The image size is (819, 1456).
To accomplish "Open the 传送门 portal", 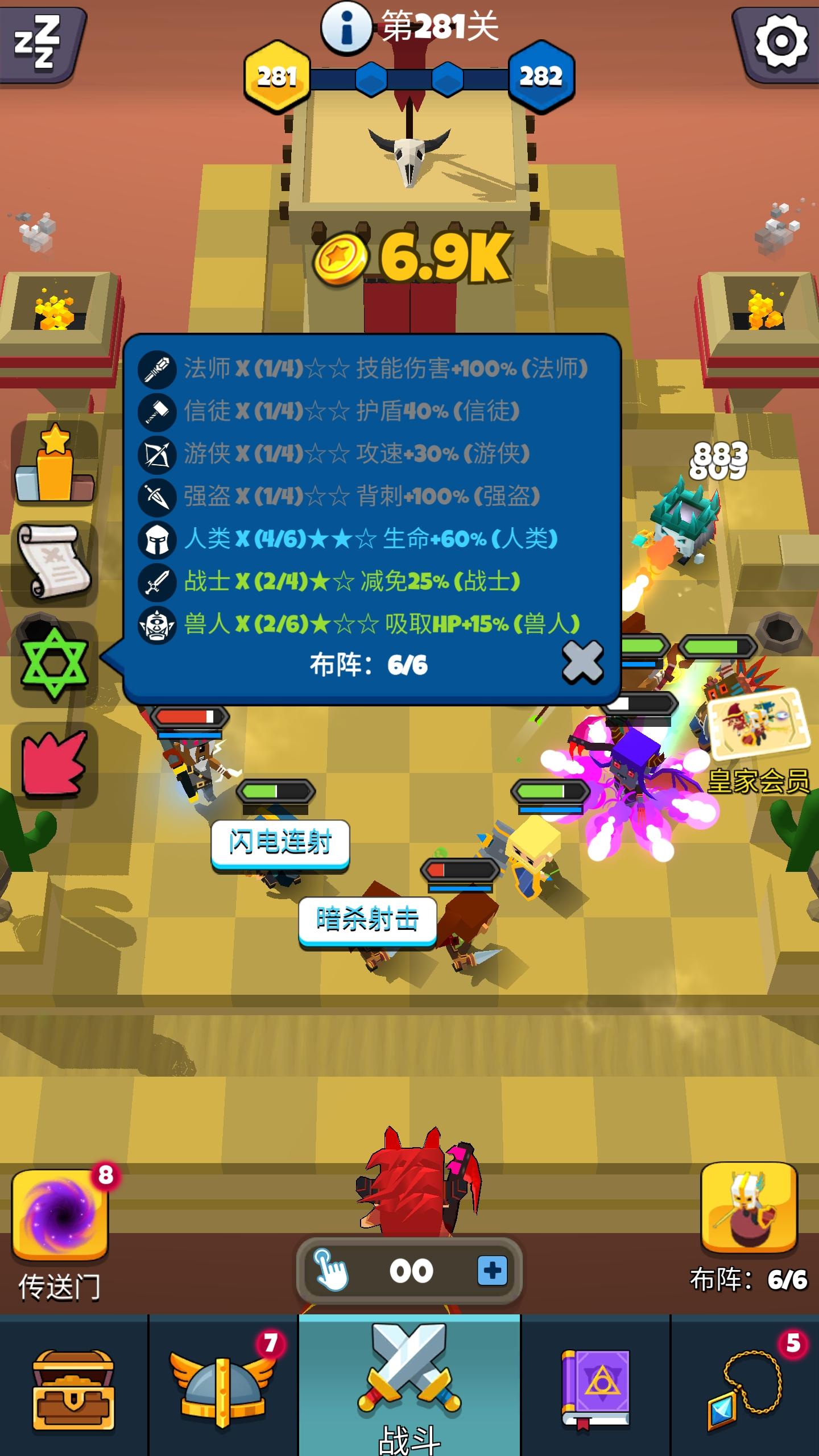I will 60,1216.
